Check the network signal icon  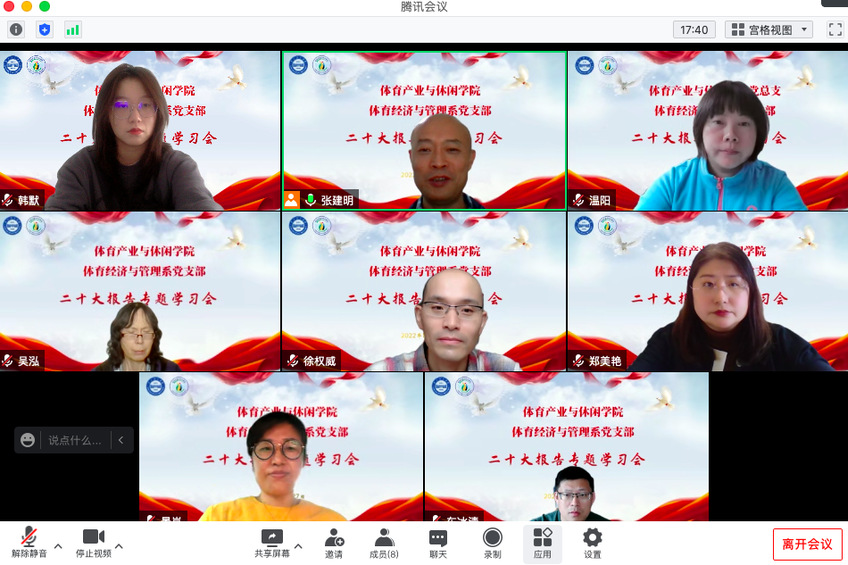tap(72, 30)
